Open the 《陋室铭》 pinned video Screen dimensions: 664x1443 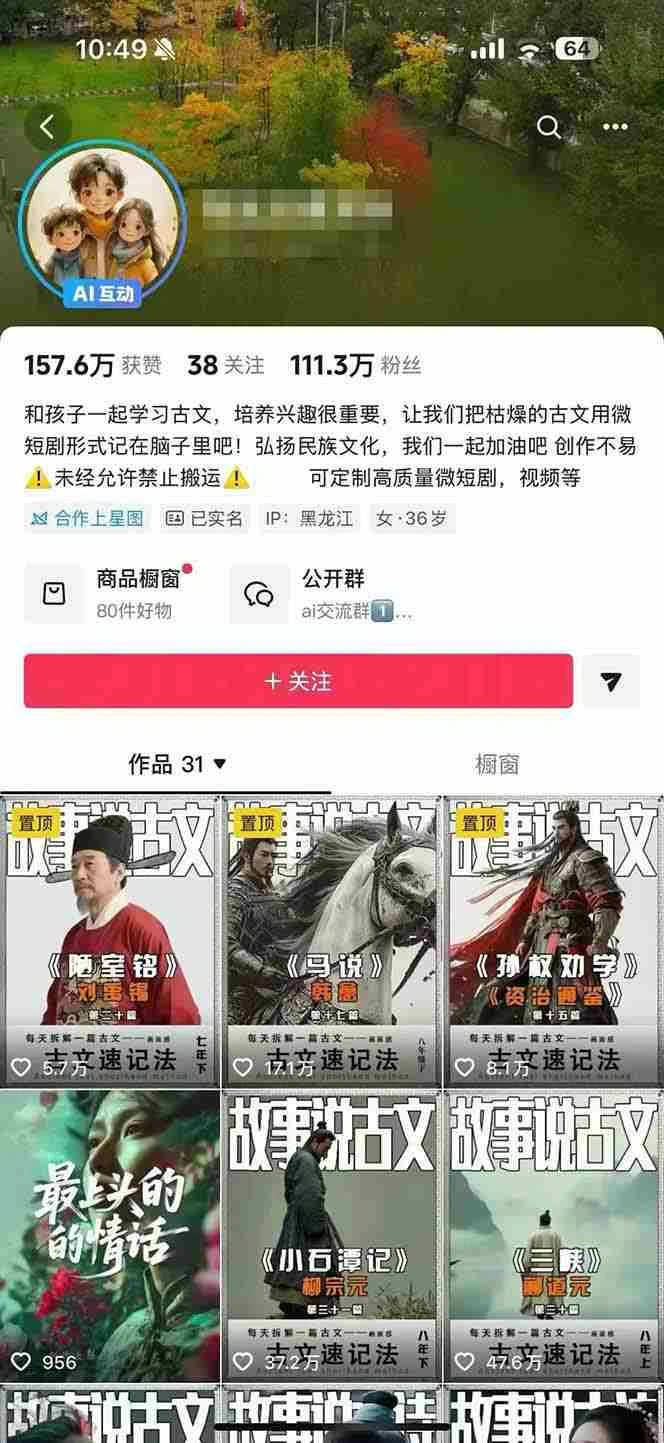[110, 940]
